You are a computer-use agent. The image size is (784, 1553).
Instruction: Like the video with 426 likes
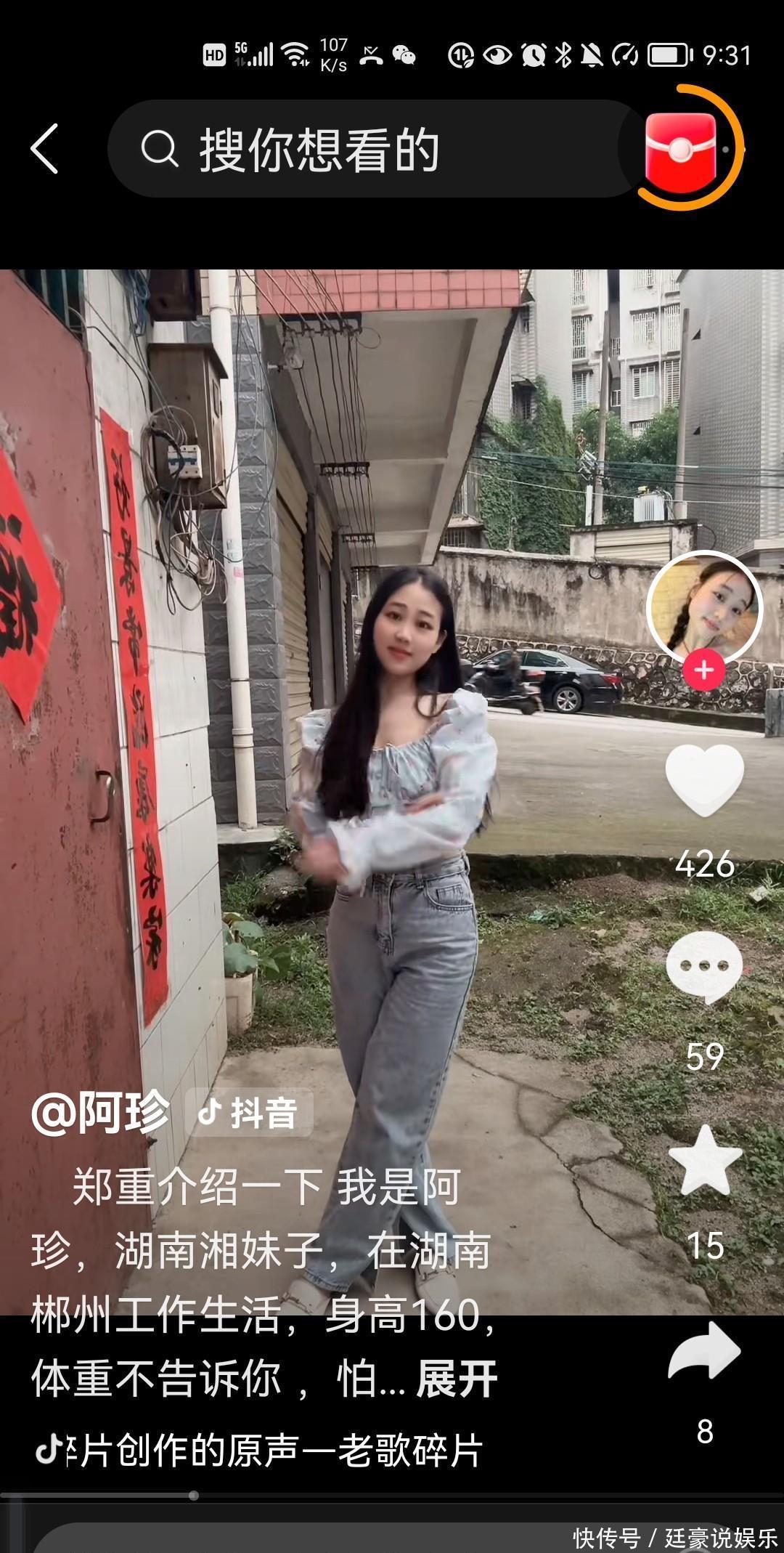click(x=704, y=781)
